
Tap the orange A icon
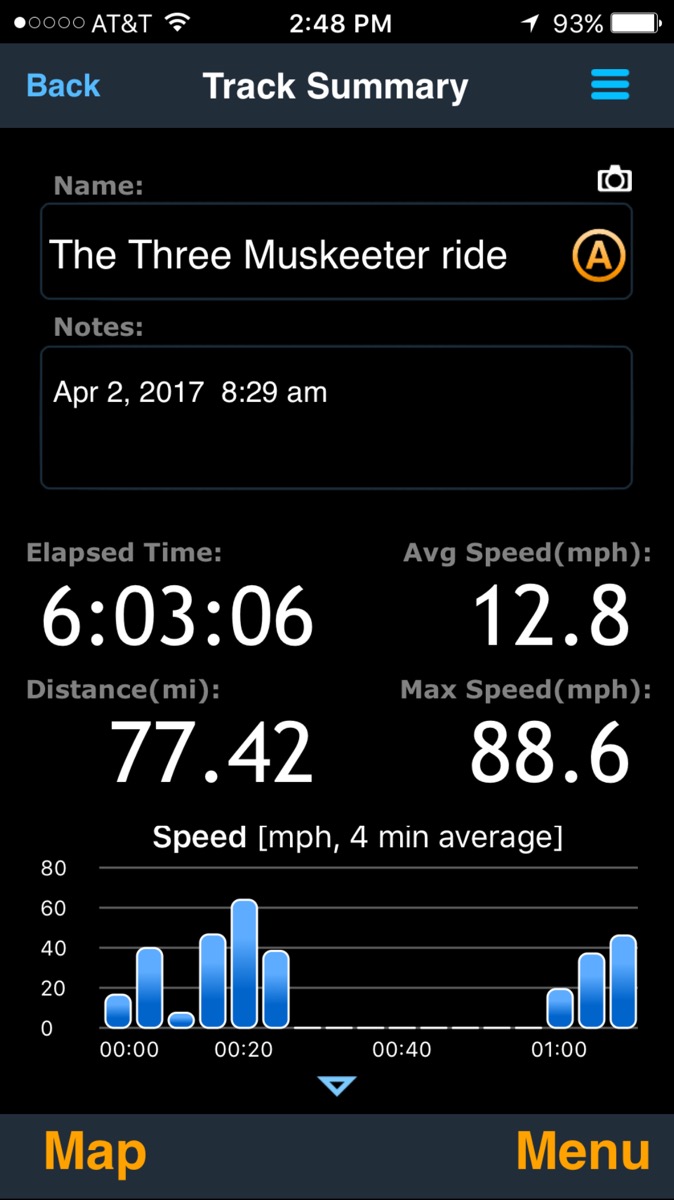[x=598, y=256]
